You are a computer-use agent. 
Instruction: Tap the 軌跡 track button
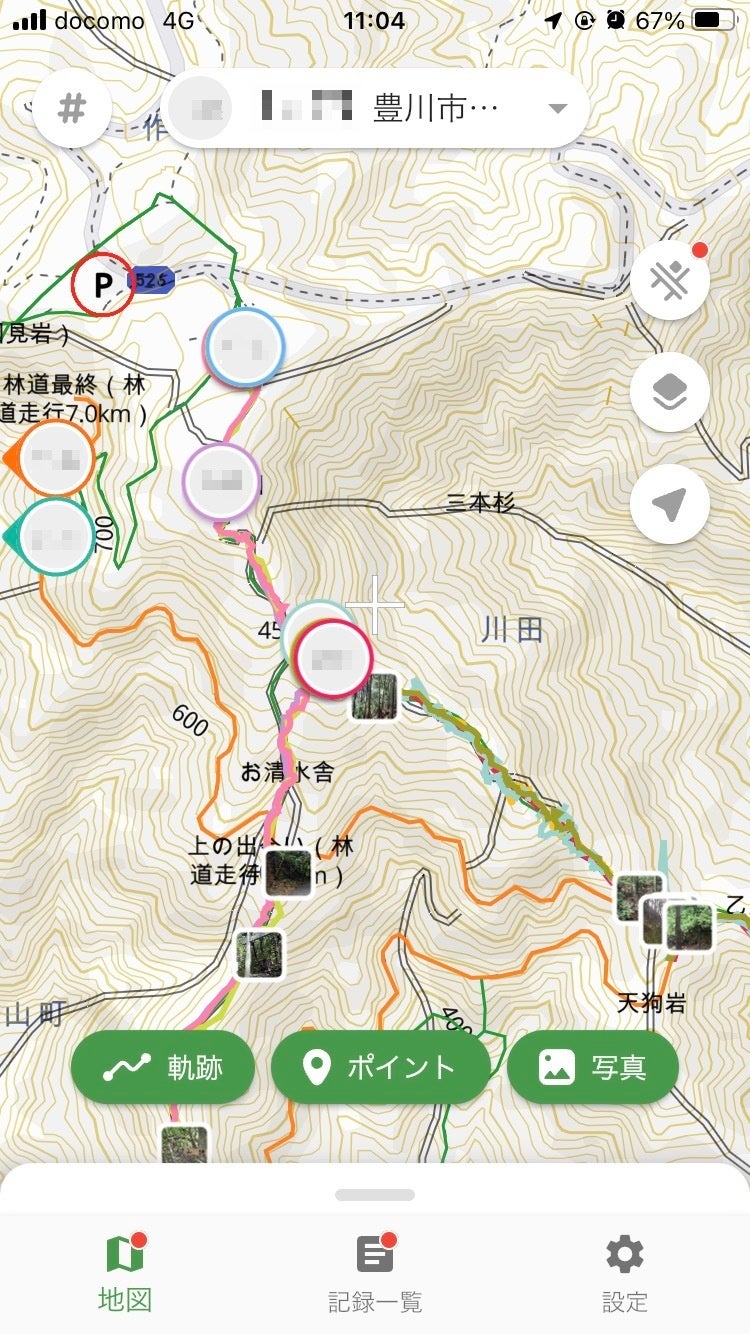tap(163, 1068)
